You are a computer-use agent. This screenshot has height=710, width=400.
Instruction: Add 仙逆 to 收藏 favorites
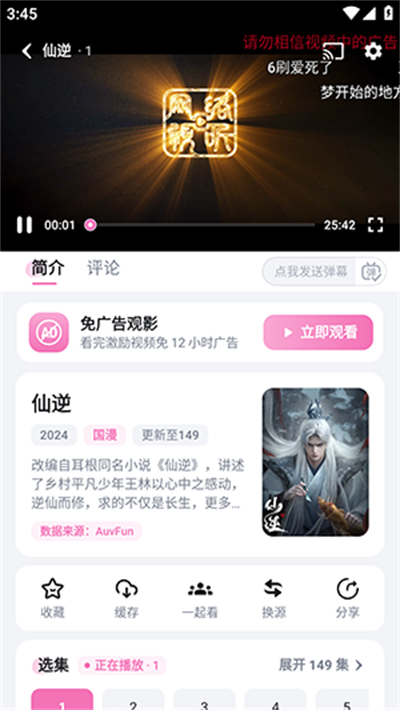[x=53, y=598]
